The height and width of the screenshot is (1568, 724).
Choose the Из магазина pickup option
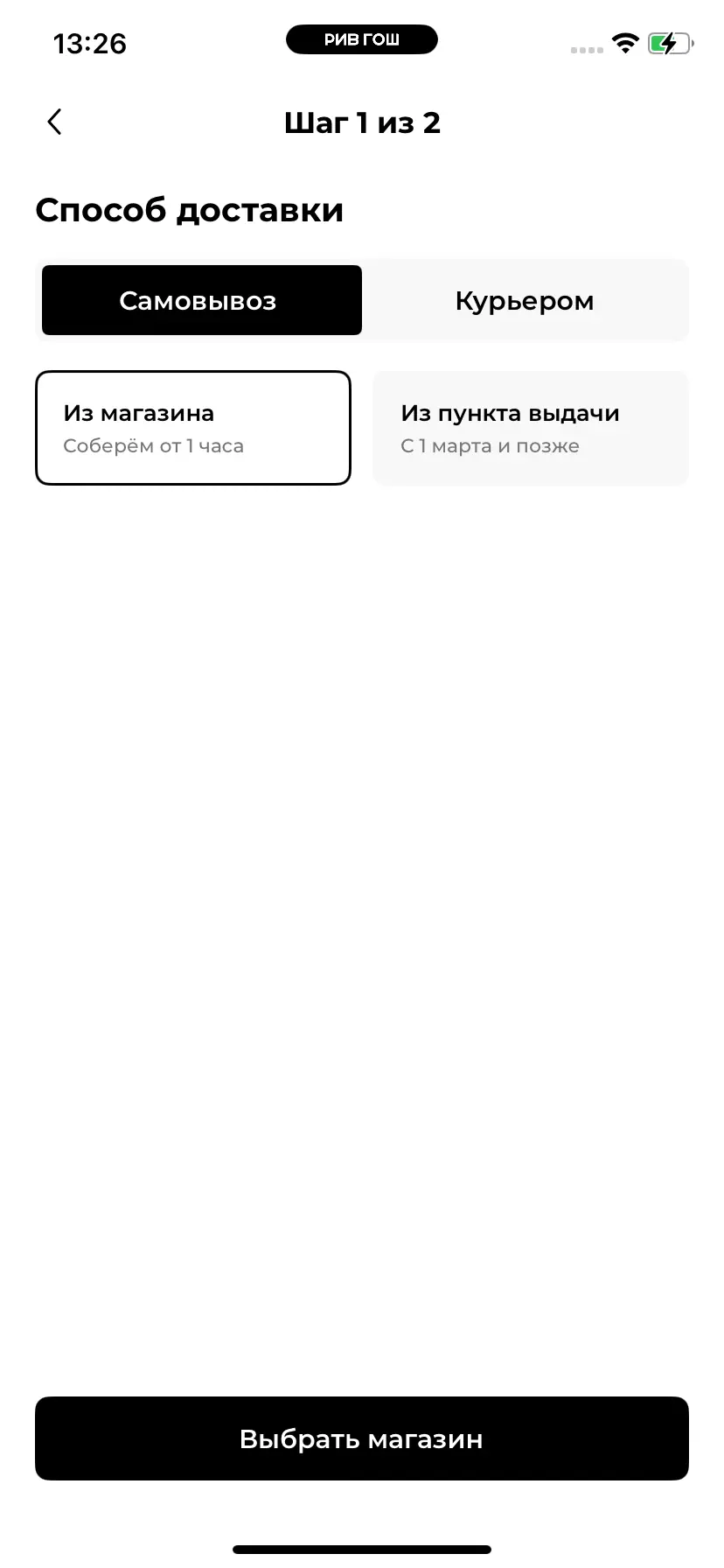(192, 428)
